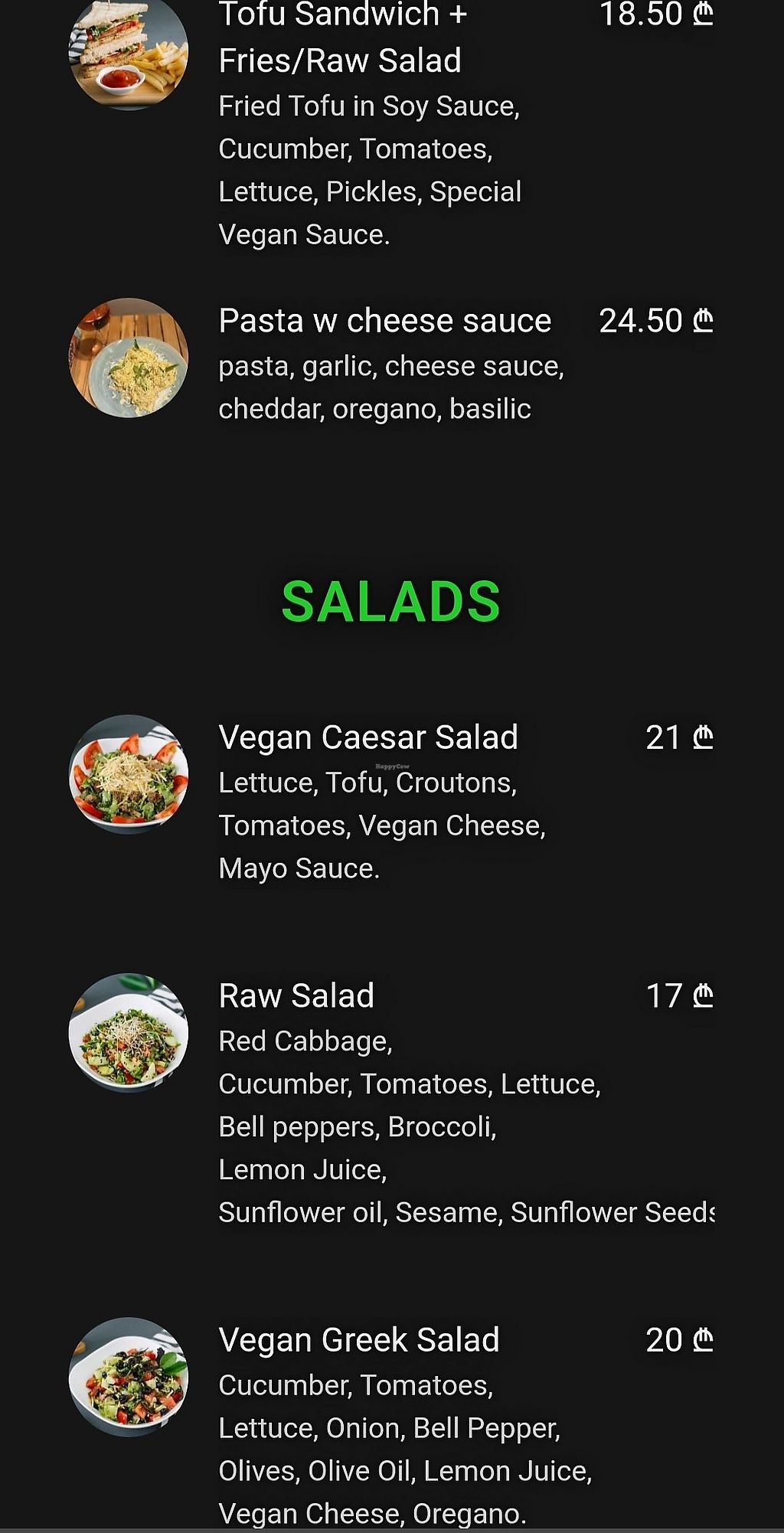Tap the Raw Salad menu item

click(x=296, y=995)
